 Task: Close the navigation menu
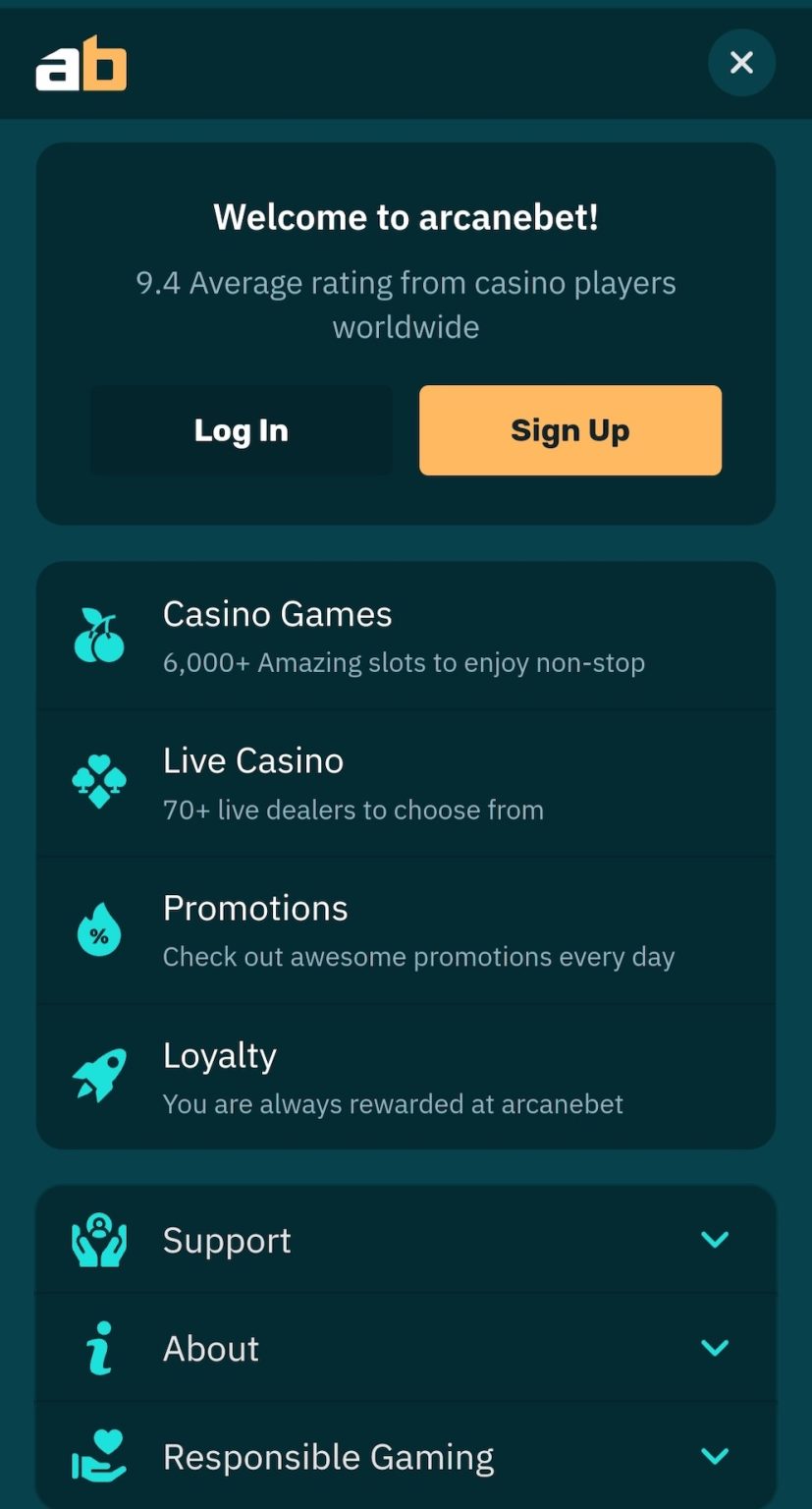(741, 63)
